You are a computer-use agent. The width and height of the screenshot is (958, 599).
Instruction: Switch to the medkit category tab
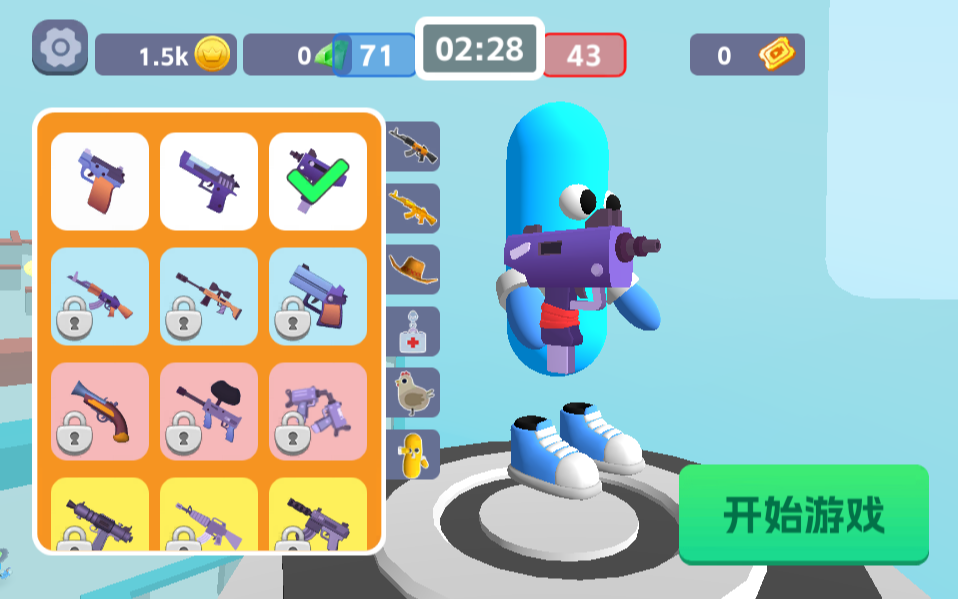pos(413,331)
